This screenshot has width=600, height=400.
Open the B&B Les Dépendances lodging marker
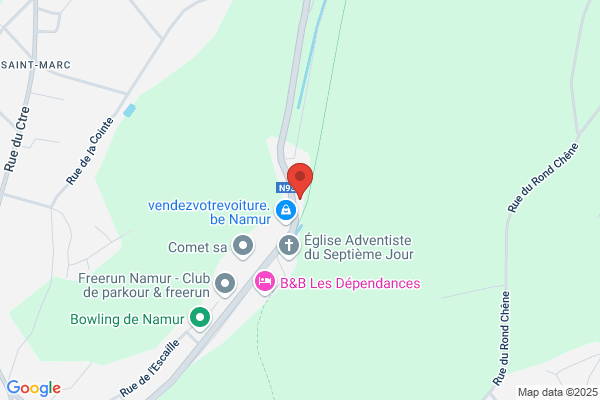pyautogui.click(x=265, y=283)
